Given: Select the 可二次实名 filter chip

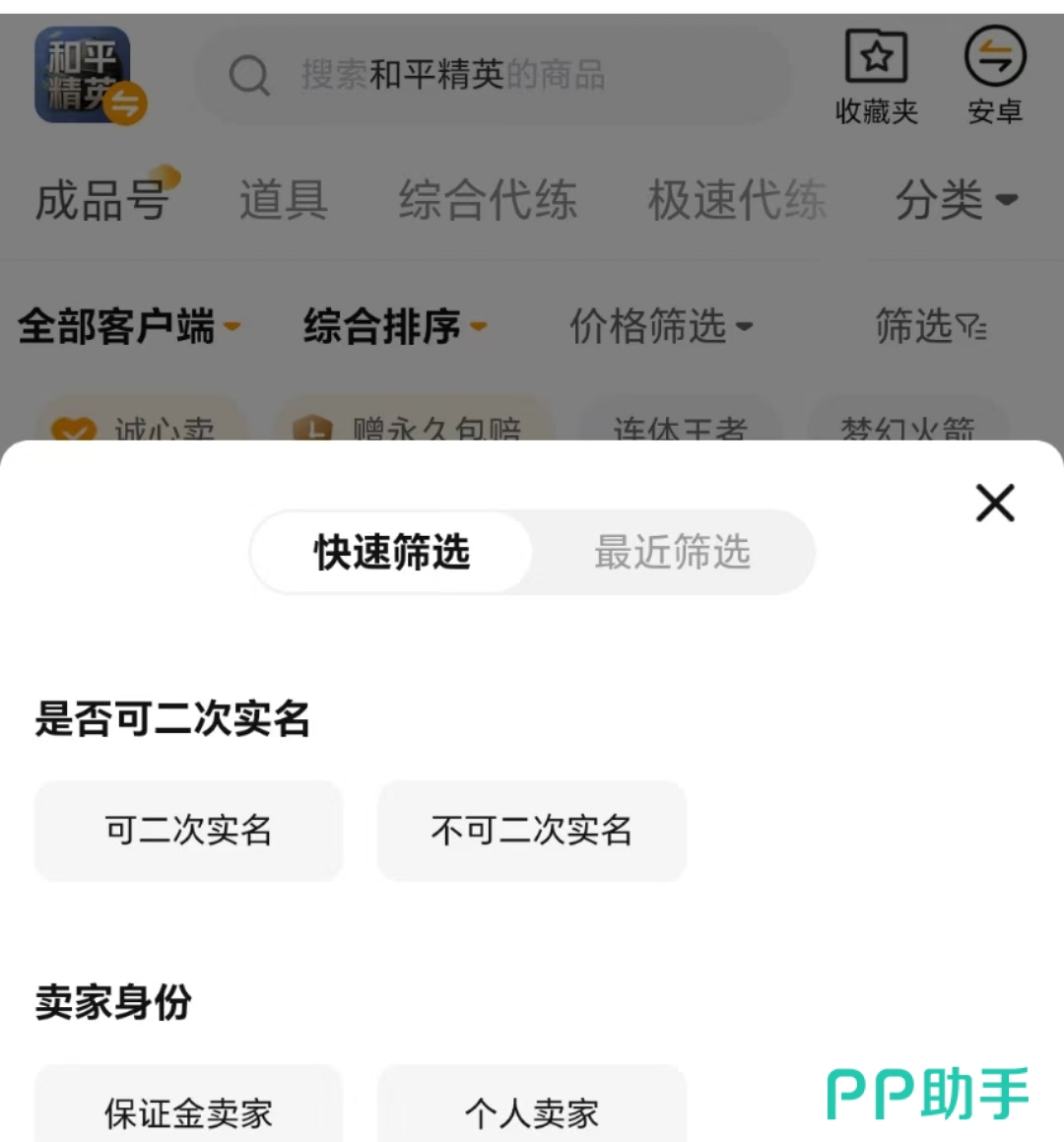Looking at the screenshot, I should [x=188, y=831].
